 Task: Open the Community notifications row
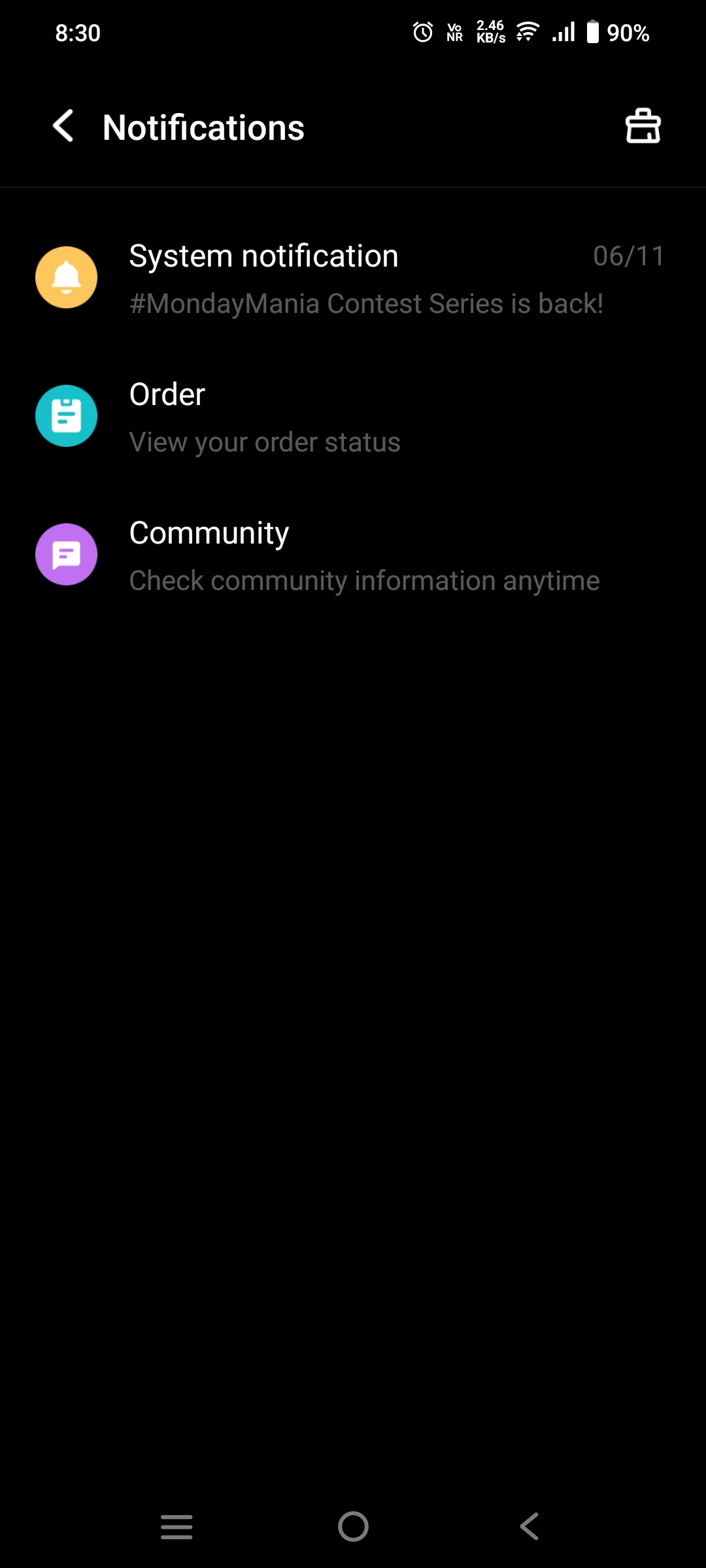tap(353, 555)
